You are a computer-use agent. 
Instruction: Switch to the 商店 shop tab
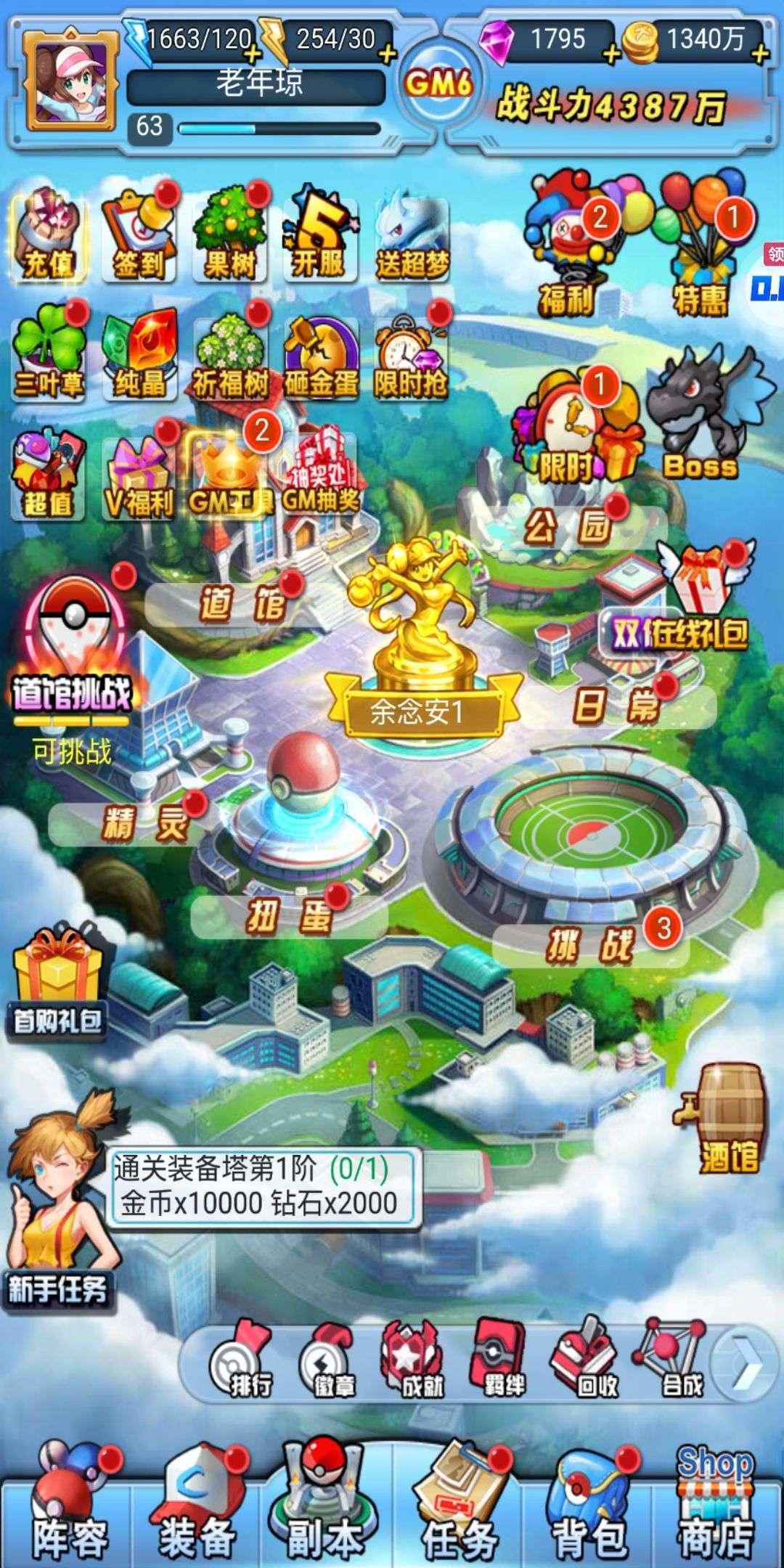pyautogui.click(x=715, y=1510)
